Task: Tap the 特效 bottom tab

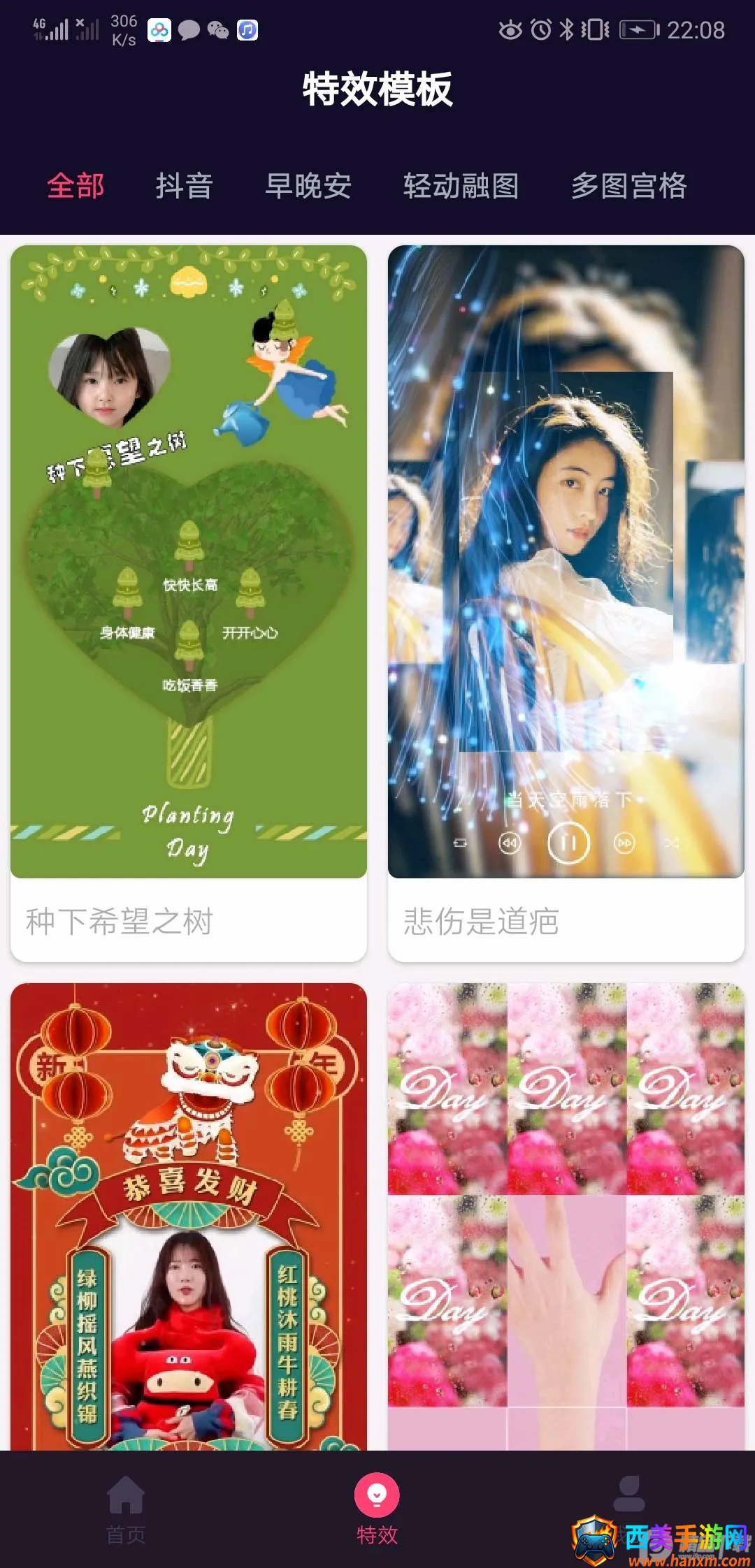Action: pyautogui.click(x=377, y=1509)
